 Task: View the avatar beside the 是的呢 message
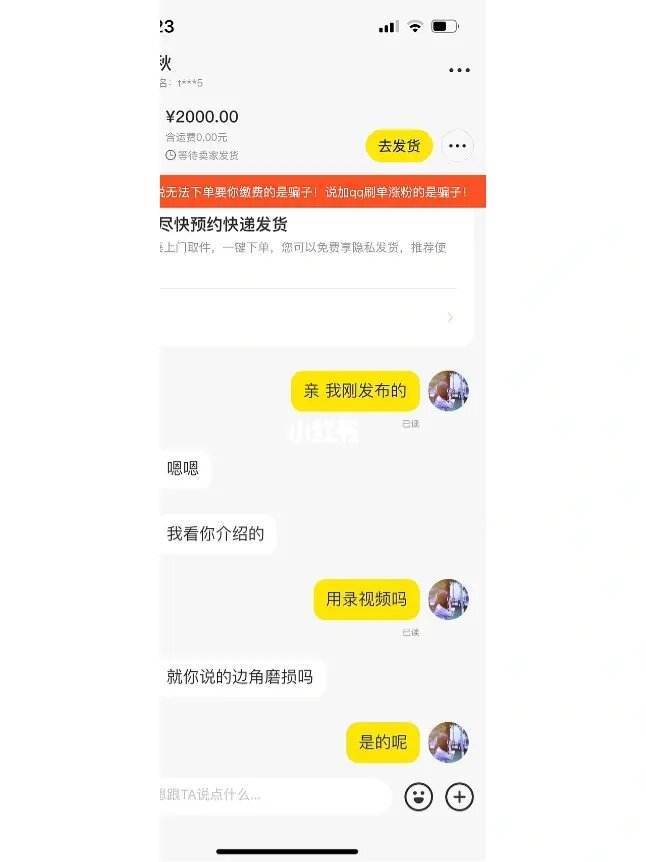tap(448, 742)
